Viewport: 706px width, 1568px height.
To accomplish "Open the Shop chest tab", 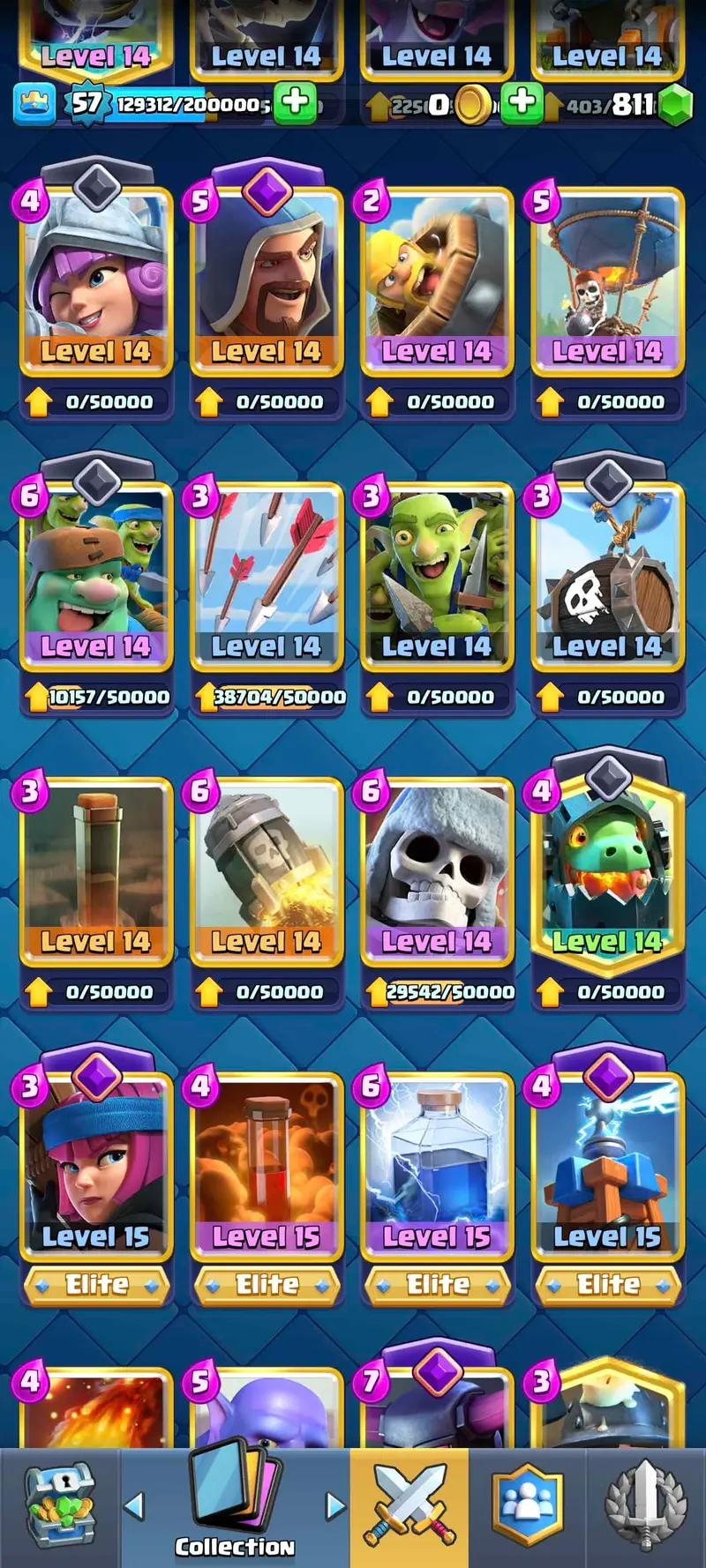I will pos(60,1506).
